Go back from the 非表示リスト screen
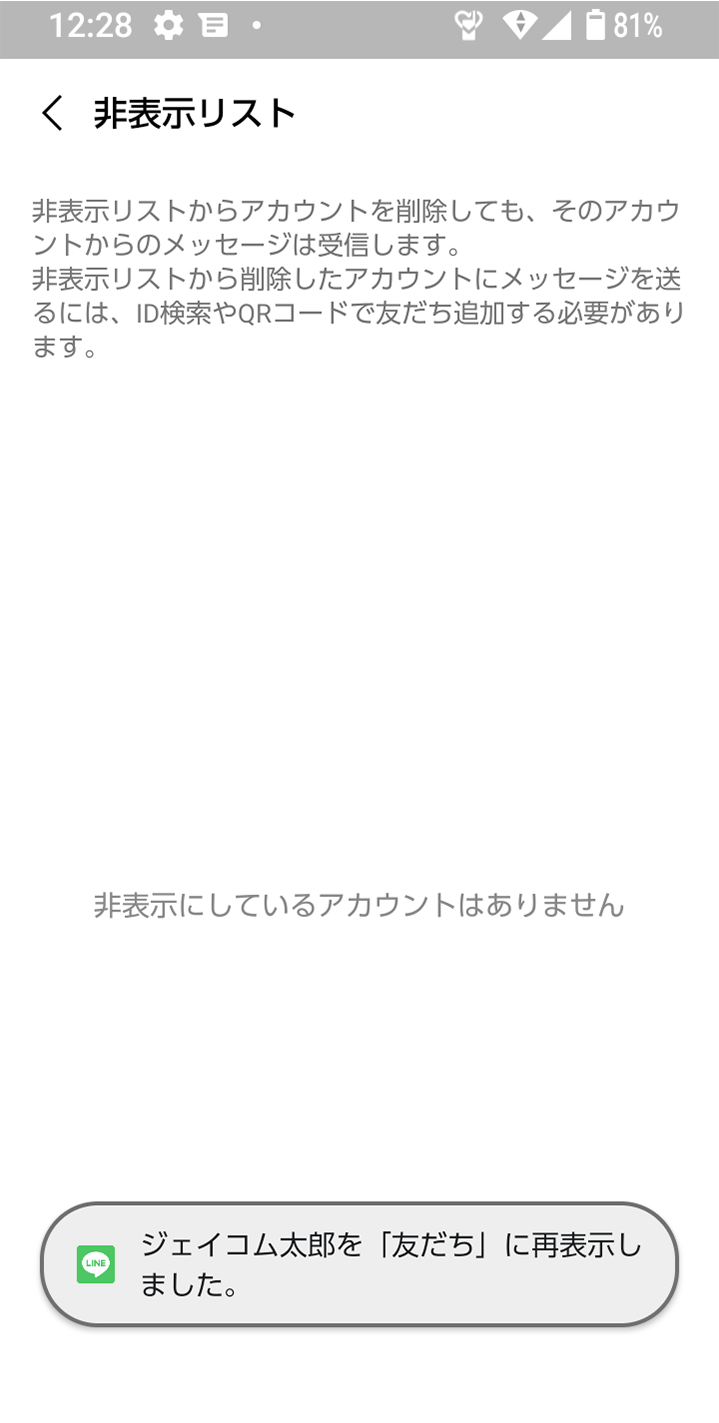Image resolution: width=719 pixels, height=1423 pixels. coord(52,113)
